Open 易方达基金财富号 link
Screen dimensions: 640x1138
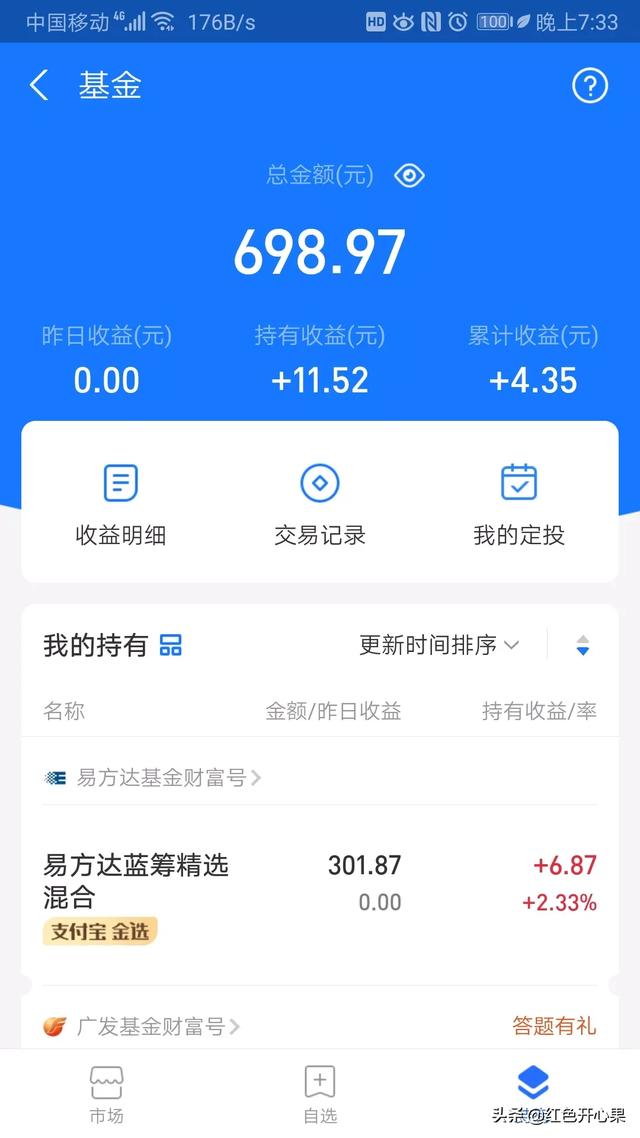(x=152, y=778)
